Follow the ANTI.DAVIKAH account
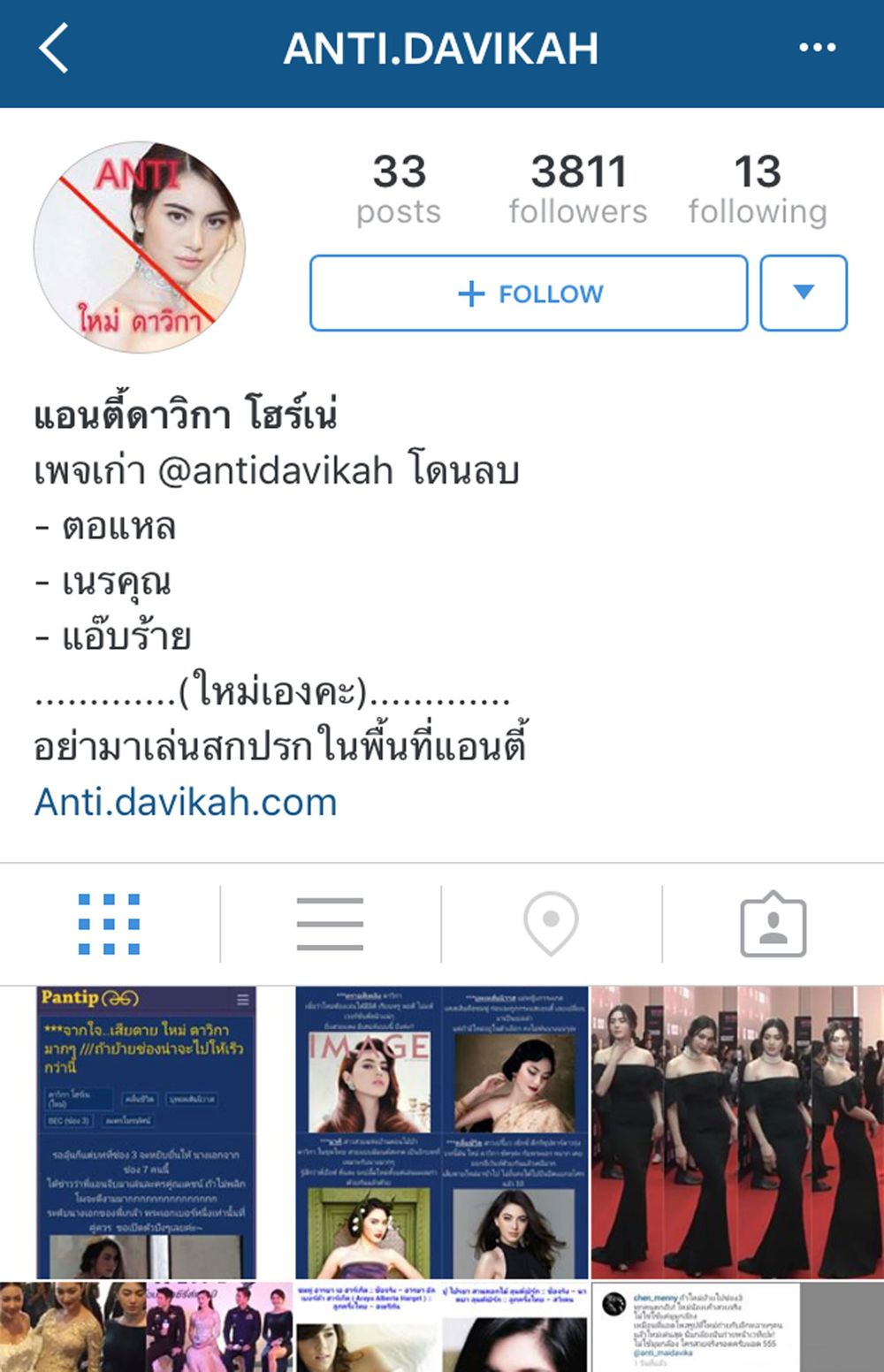The image size is (884, 1372). pos(529,293)
